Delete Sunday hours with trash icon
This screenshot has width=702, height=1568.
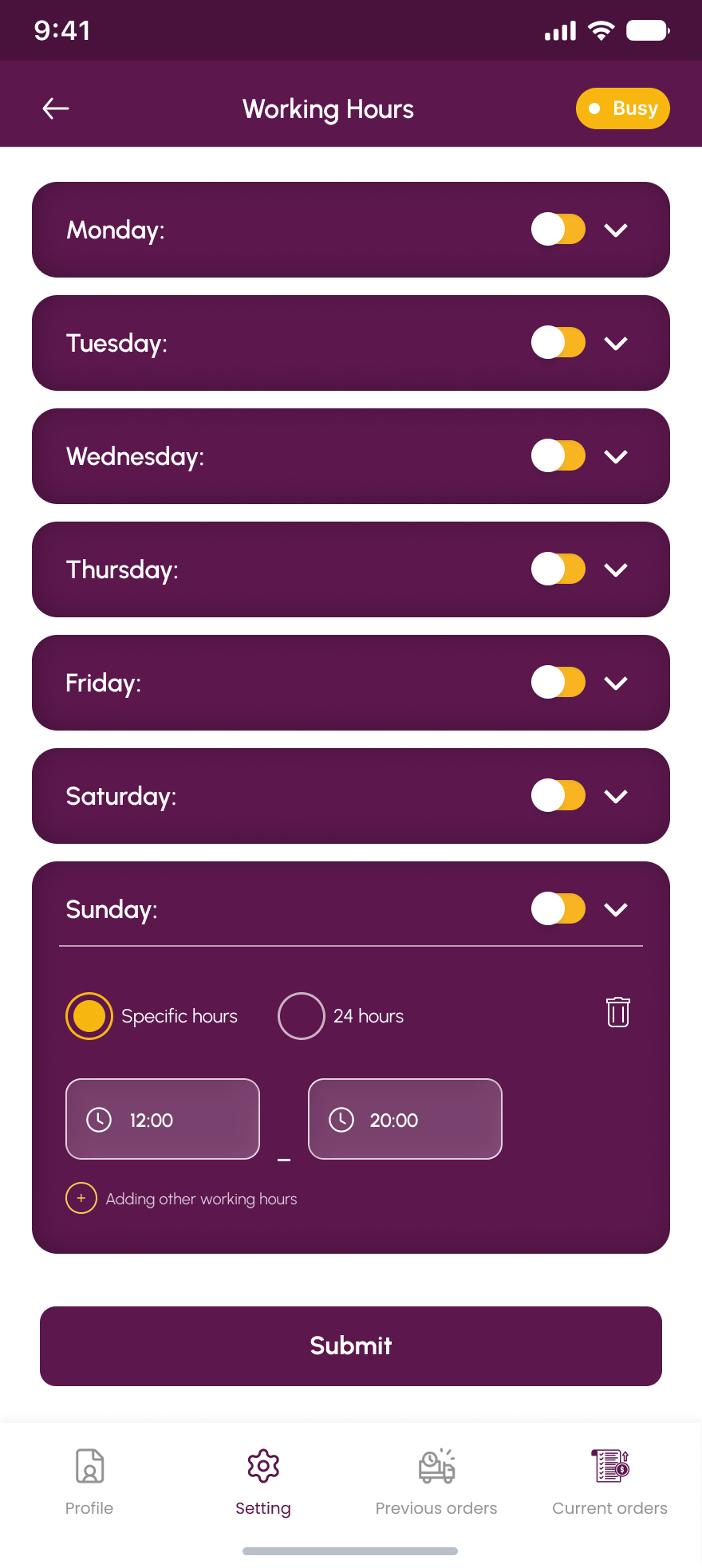[618, 1012]
